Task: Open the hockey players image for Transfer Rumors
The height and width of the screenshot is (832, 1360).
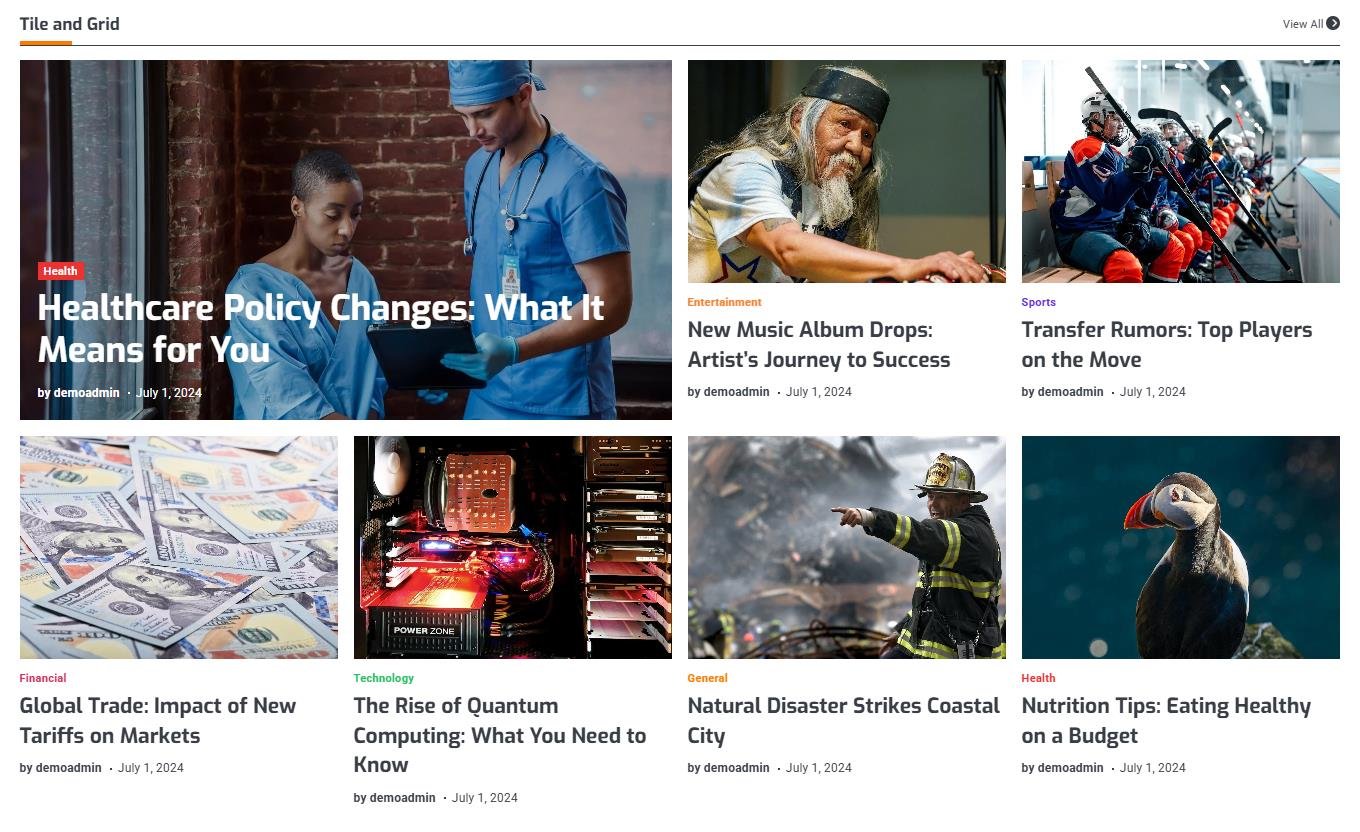Action: pyautogui.click(x=1180, y=171)
